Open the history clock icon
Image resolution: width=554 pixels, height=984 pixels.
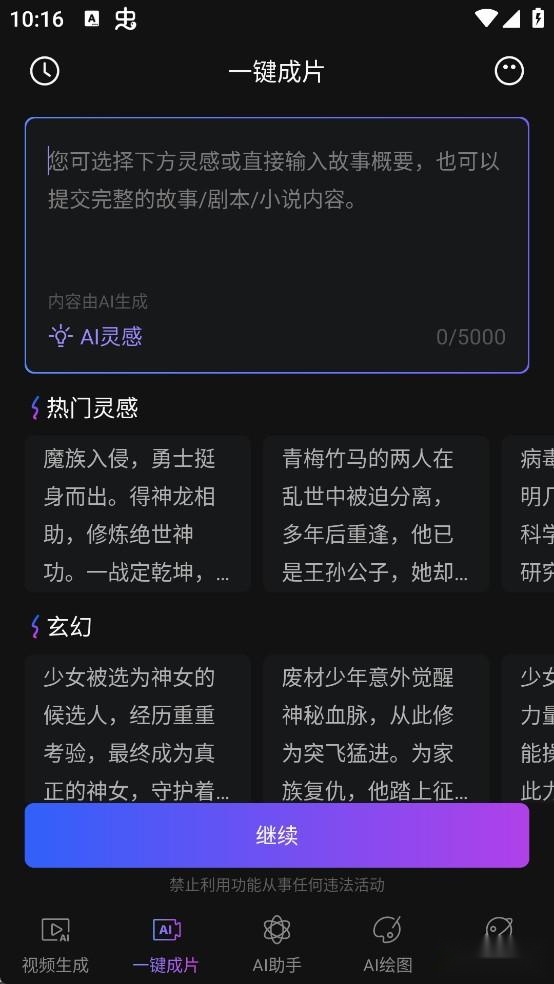pyautogui.click(x=45, y=72)
